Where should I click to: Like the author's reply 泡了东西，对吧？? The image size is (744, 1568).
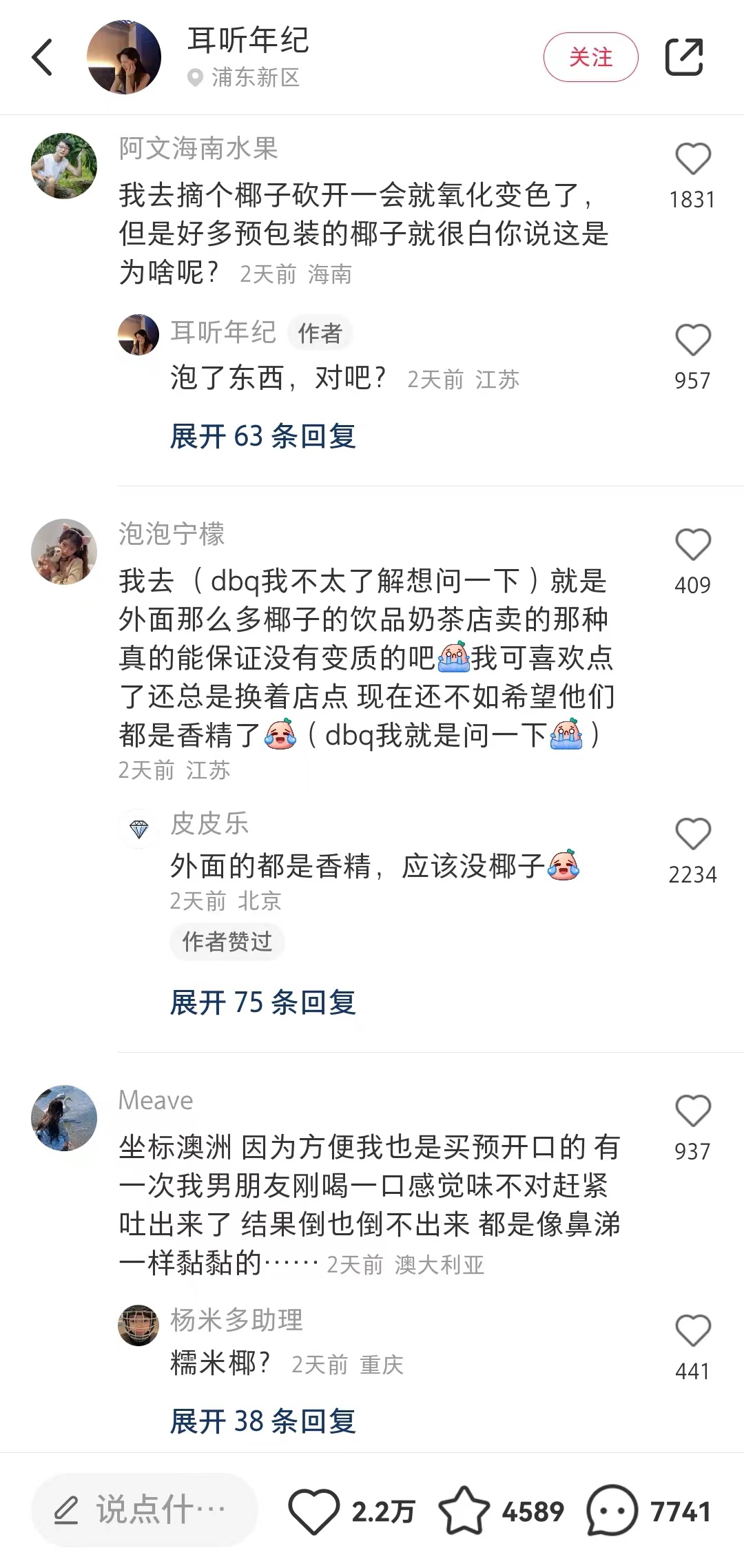point(692,341)
